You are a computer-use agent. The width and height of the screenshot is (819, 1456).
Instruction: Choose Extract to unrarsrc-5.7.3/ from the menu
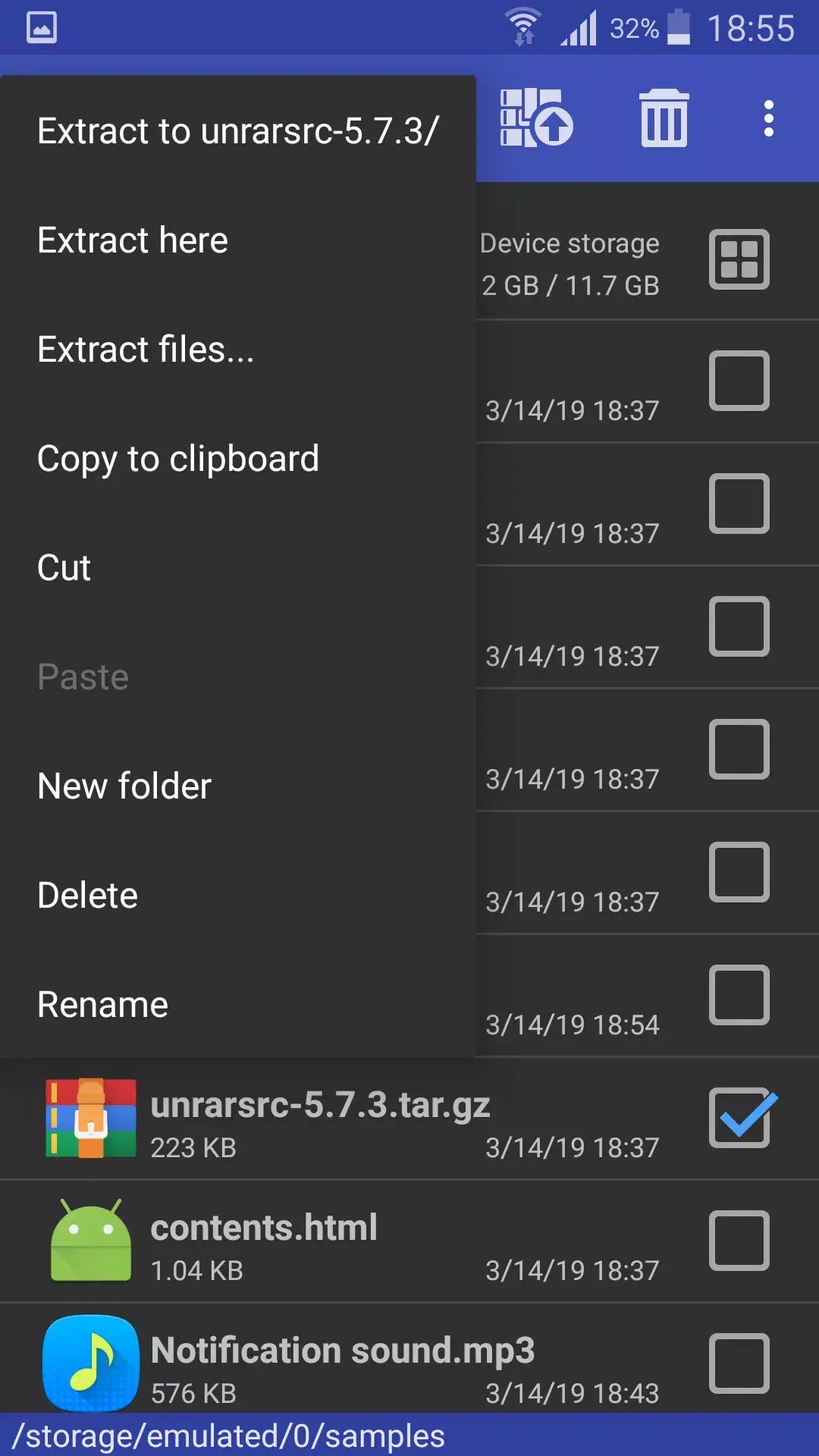point(238,130)
